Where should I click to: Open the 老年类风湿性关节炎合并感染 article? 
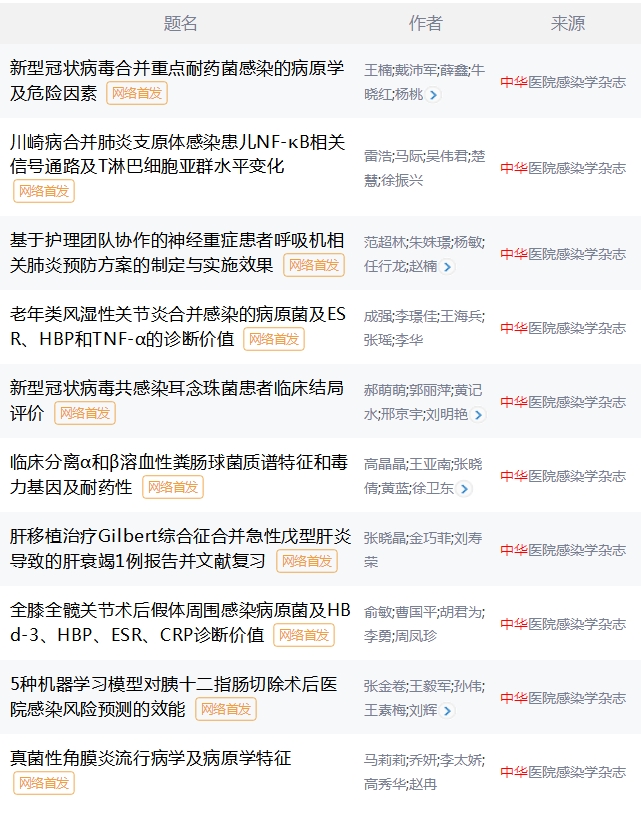pyautogui.click(x=177, y=315)
